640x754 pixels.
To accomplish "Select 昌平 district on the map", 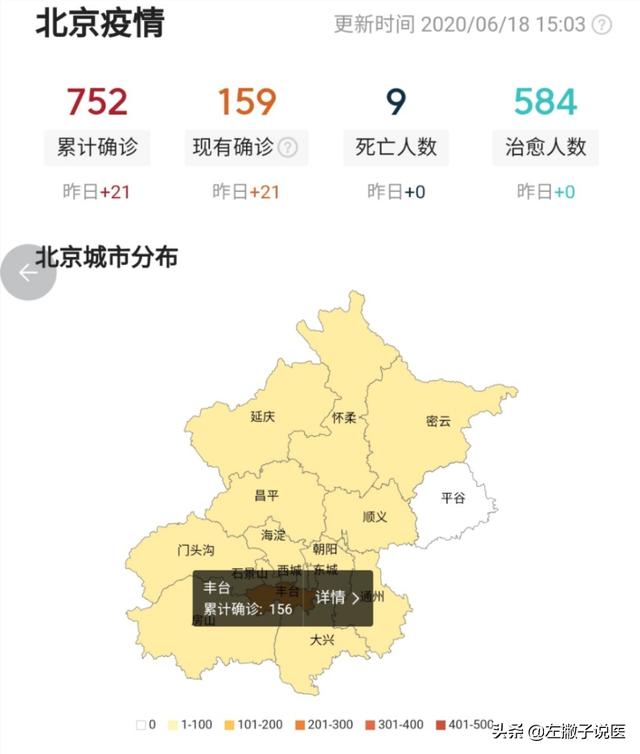I will [266, 494].
